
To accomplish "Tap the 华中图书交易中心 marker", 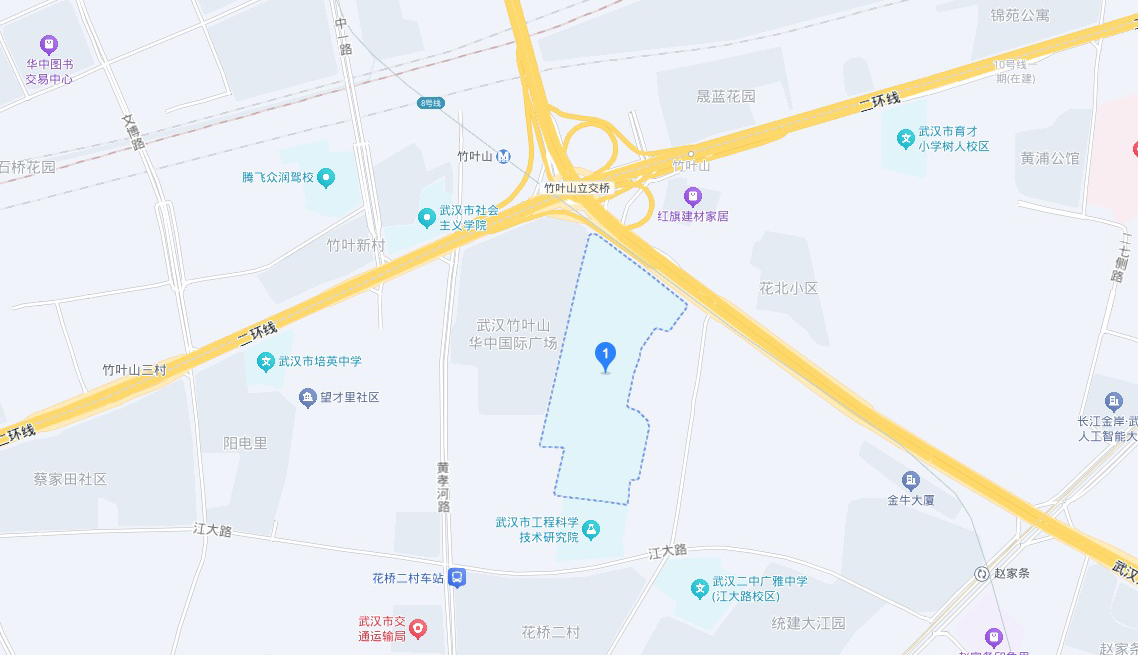I will click(x=49, y=45).
